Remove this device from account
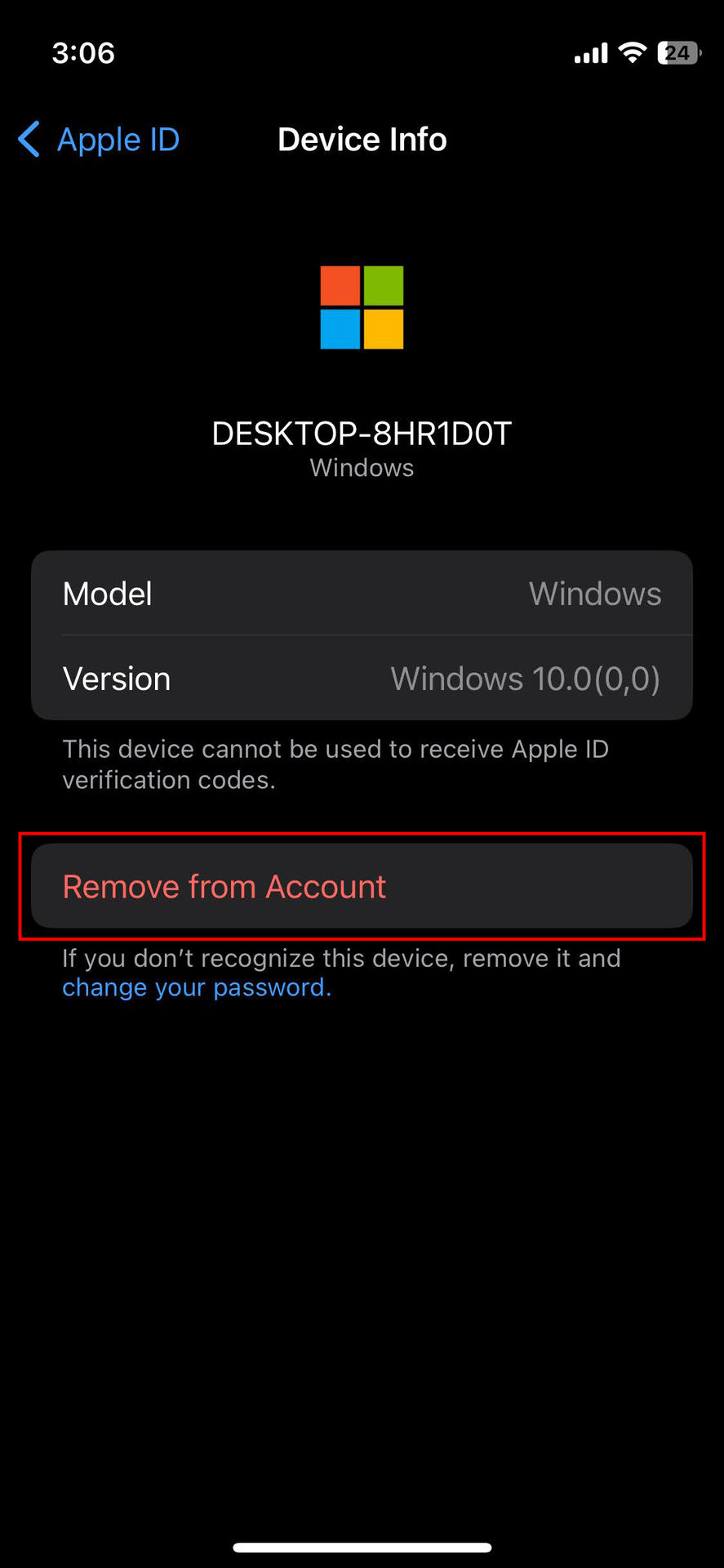 pos(224,887)
